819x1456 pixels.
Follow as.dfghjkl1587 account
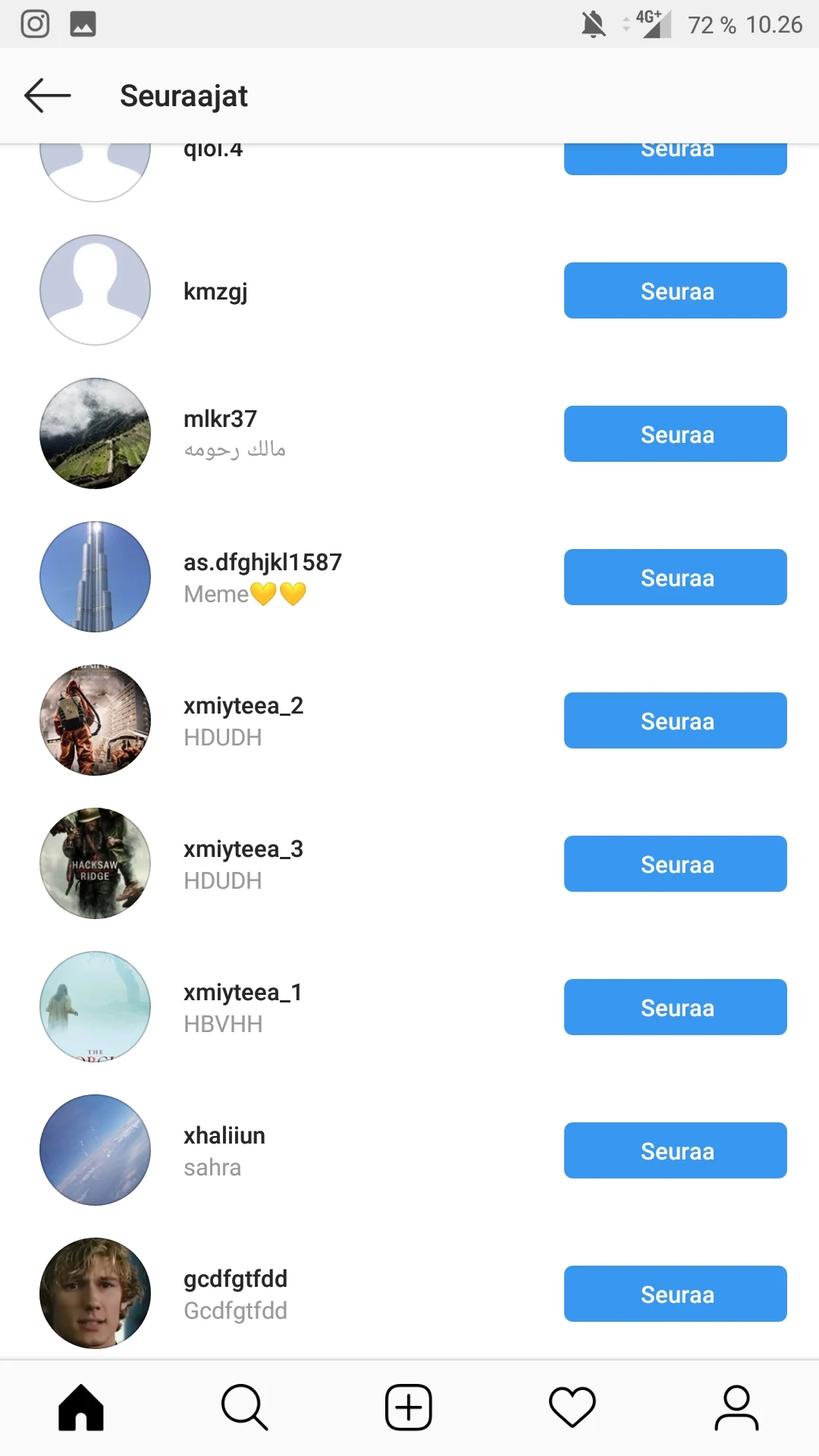[x=675, y=577]
